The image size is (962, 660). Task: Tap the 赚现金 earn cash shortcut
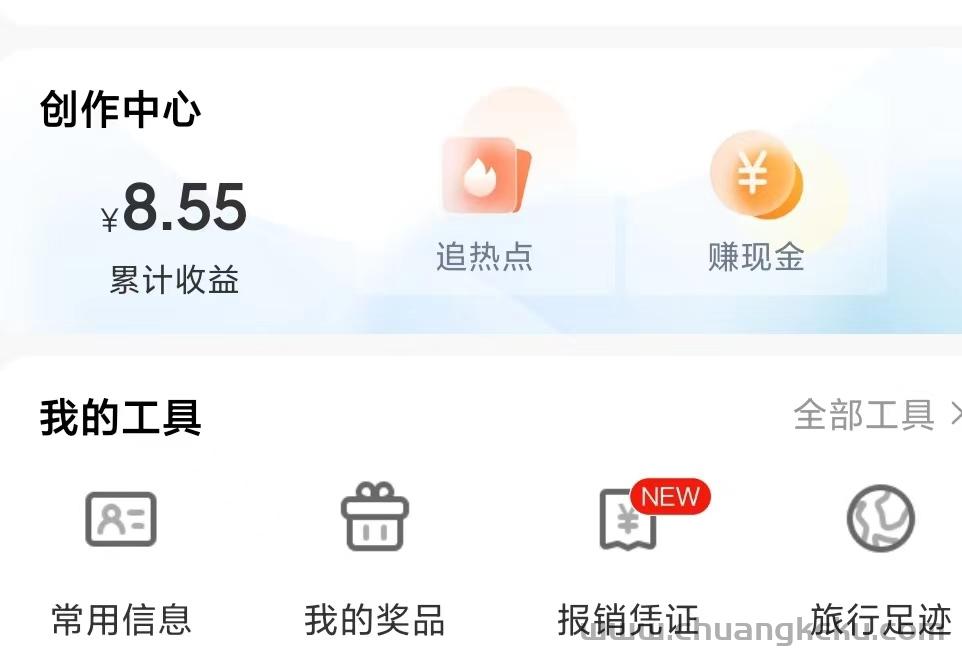pyautogui.click(x=756, y=205)
